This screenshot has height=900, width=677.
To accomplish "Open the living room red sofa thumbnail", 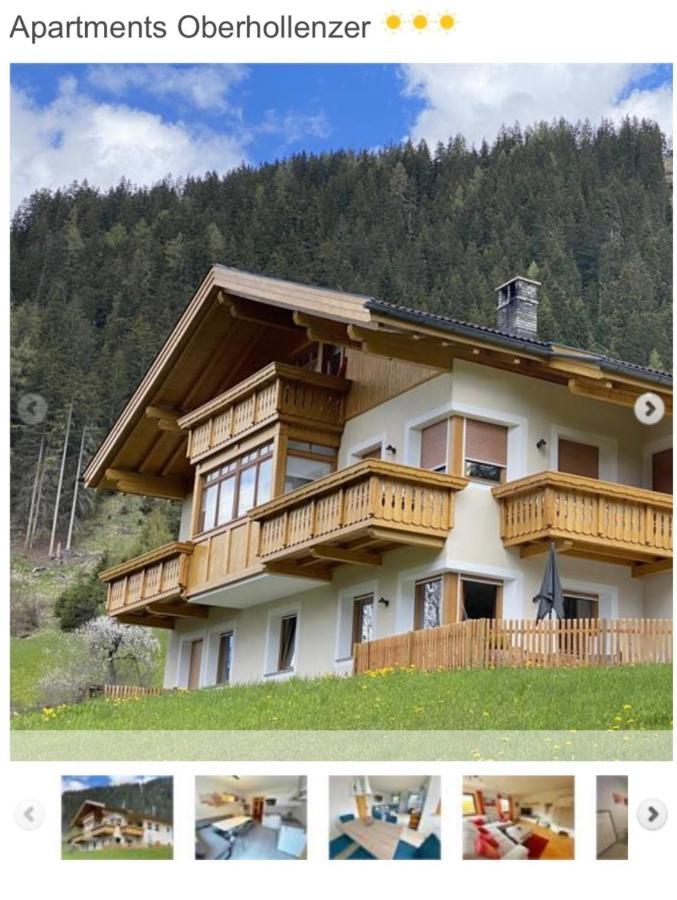I will click(518, 817).
